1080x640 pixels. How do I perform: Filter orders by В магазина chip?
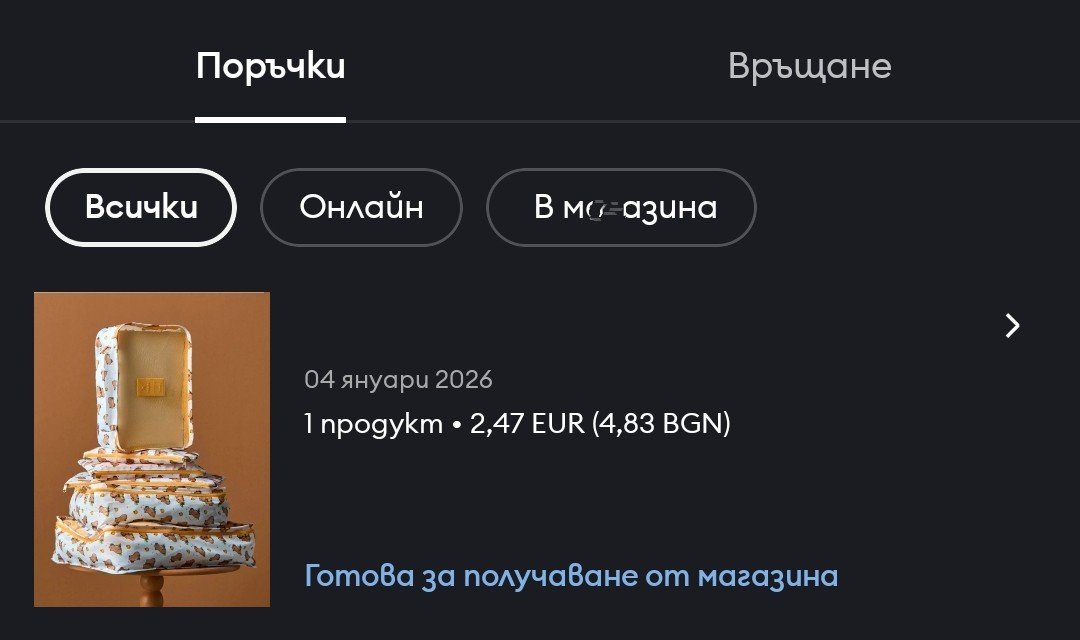pyautogui.click(x=621, y=207)
